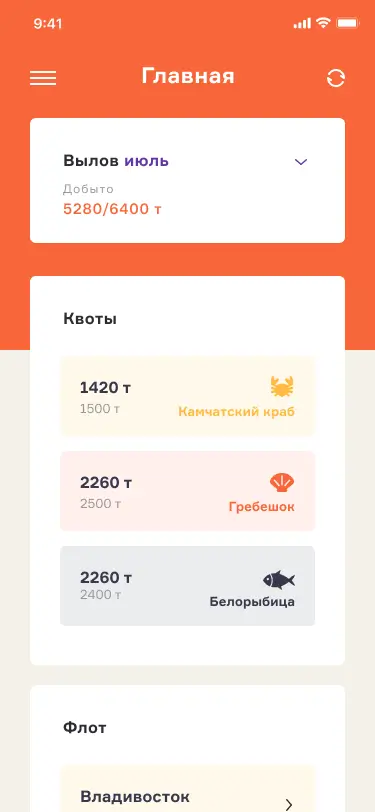Open the Владивосток fleet row
The width and height of the screenshot is (375, 812).
pyautogui.click(x=188, y=789)
